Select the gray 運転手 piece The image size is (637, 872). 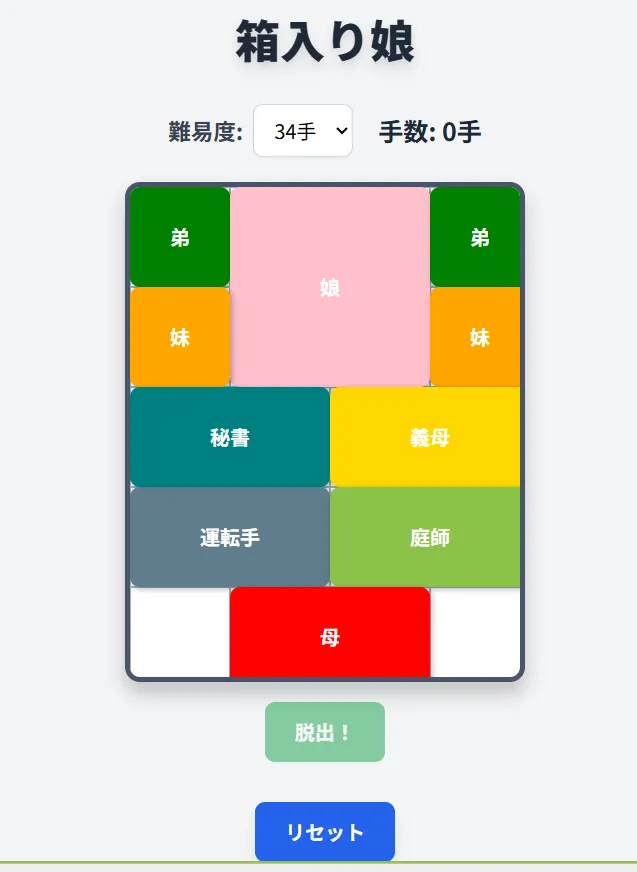pyautogui.click(x=230, y=537)
